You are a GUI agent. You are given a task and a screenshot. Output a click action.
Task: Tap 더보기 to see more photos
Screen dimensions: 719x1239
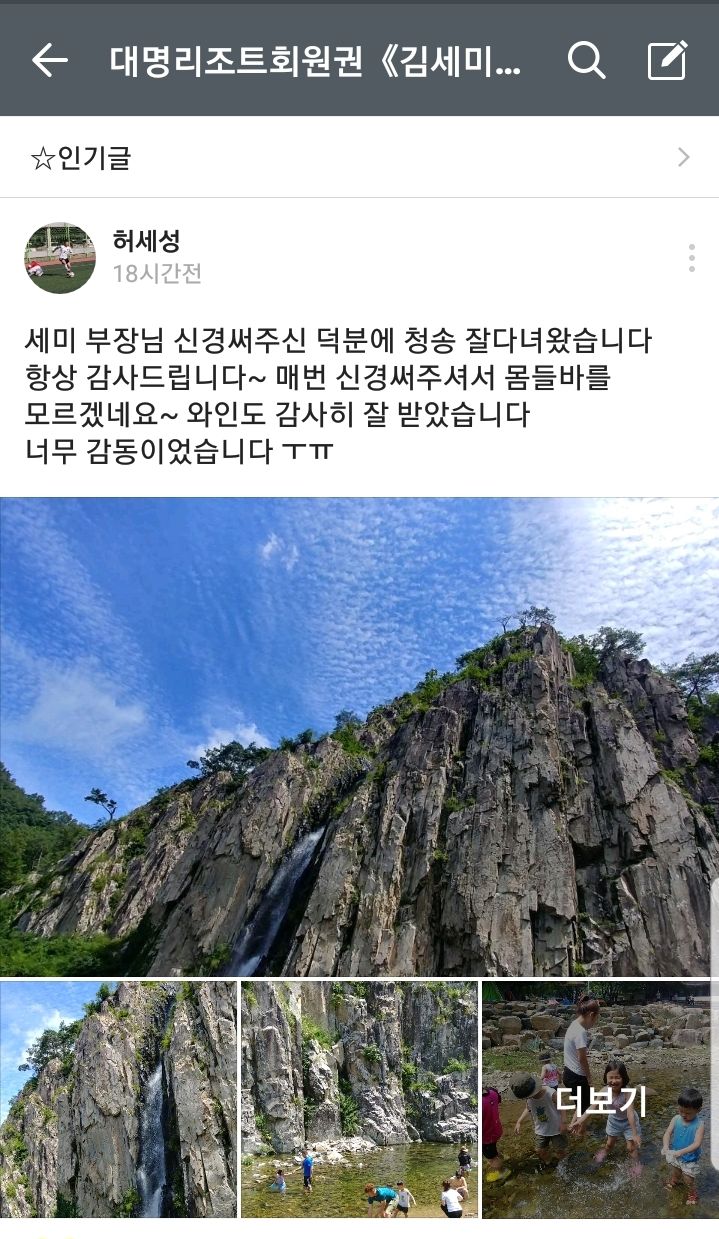600,1100
